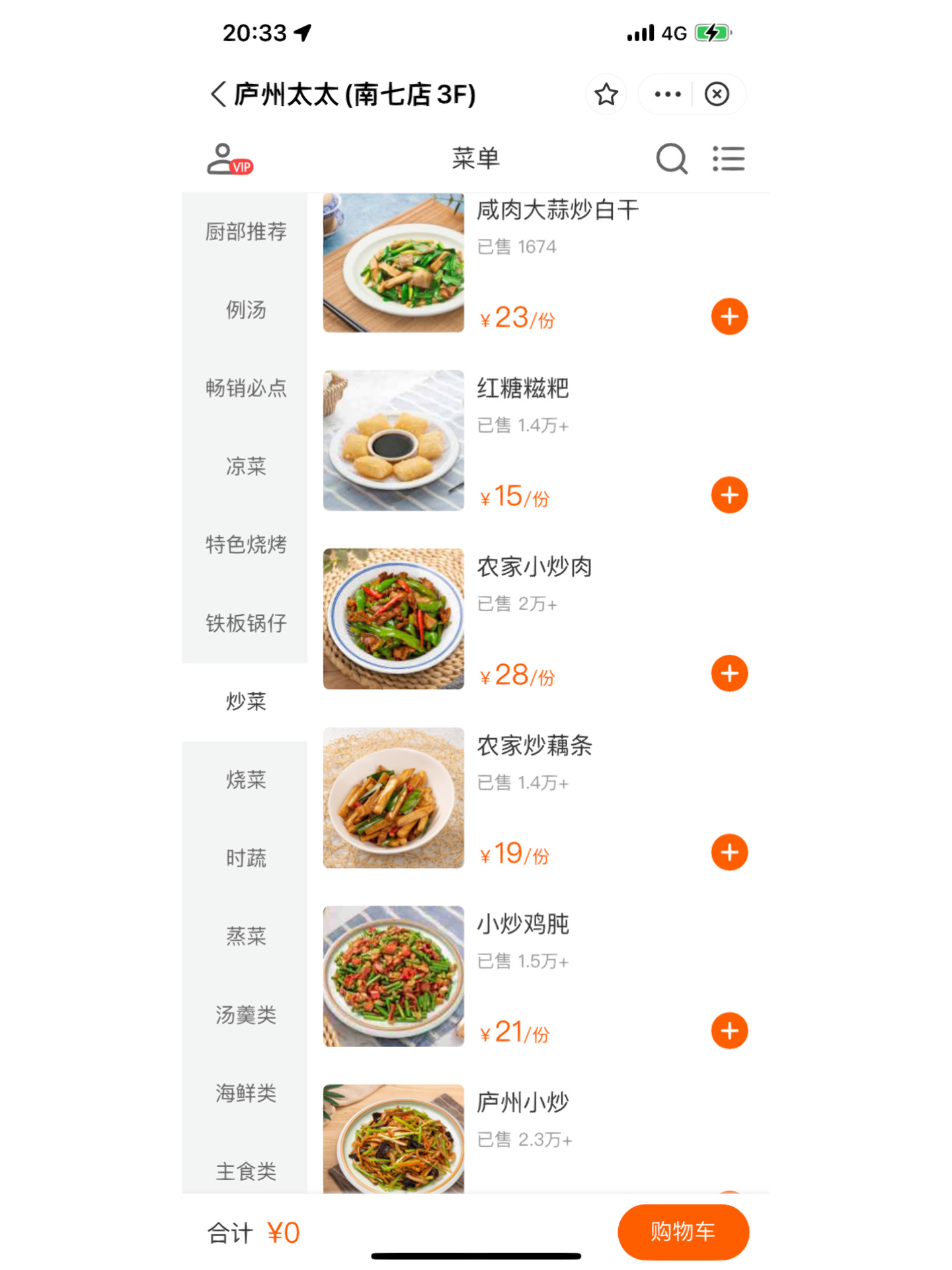Tap the star icon to favorite this restaurant
This screenshot has width=952, height=1270.
tap(606, 94)
